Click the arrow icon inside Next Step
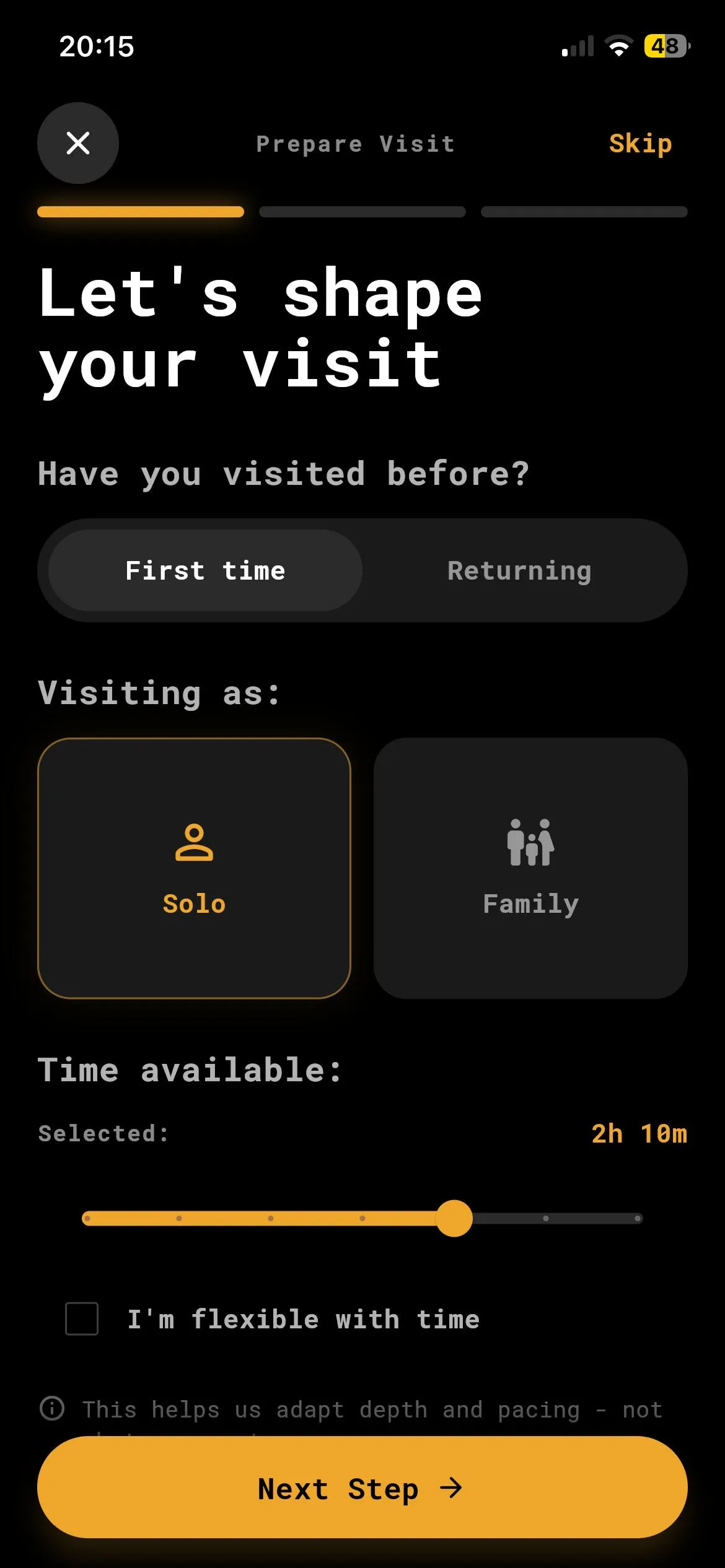 [x=452, y=1489]
